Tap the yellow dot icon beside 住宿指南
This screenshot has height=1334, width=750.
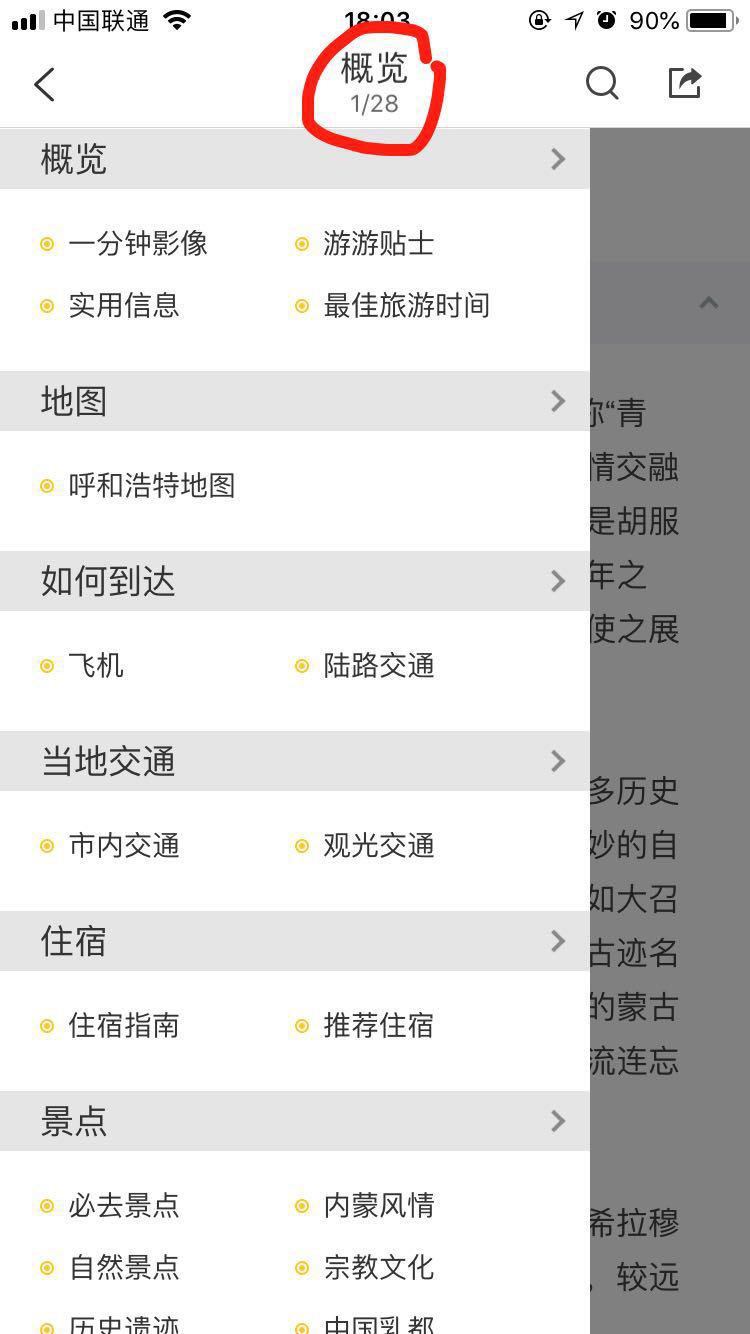tap(47, 1025)
